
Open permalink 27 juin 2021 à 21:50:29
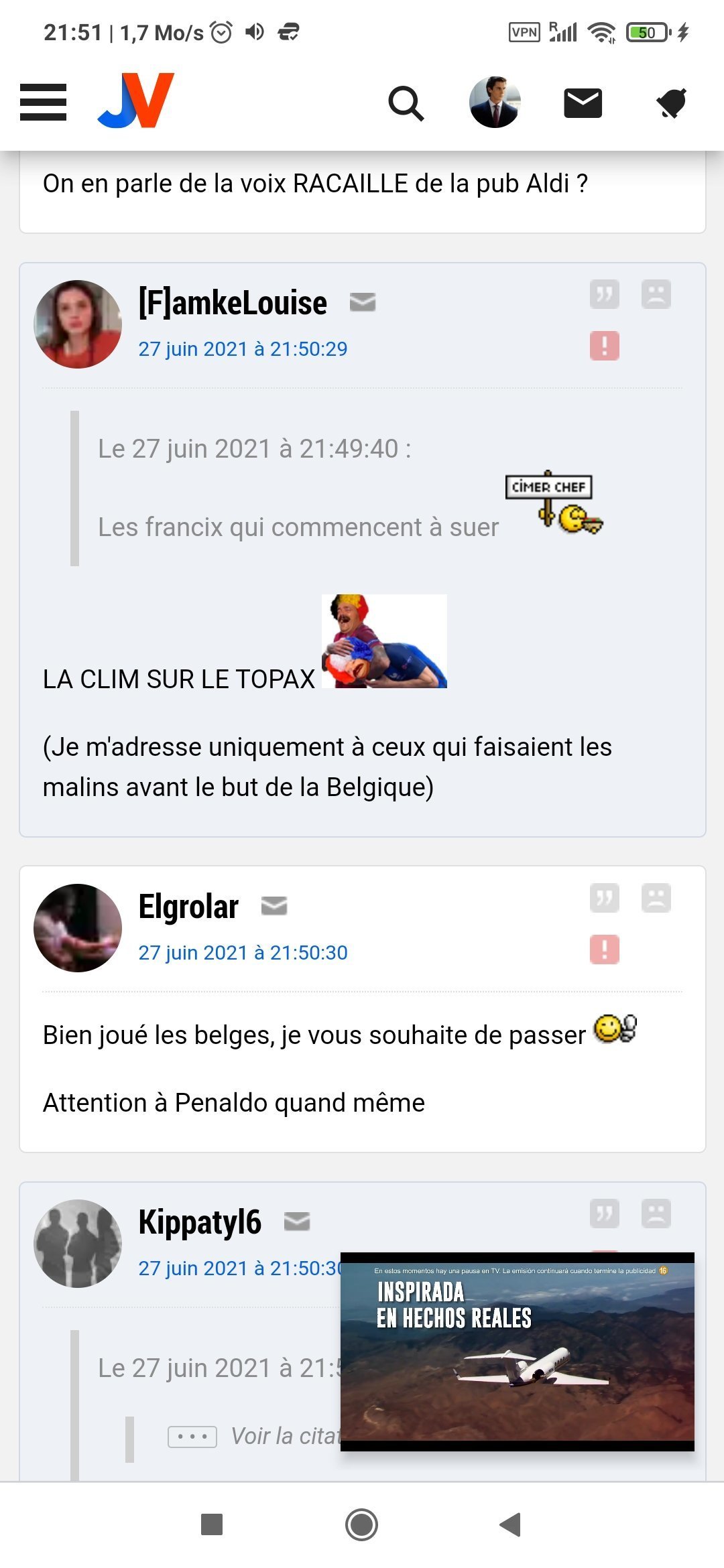point(243,349)
